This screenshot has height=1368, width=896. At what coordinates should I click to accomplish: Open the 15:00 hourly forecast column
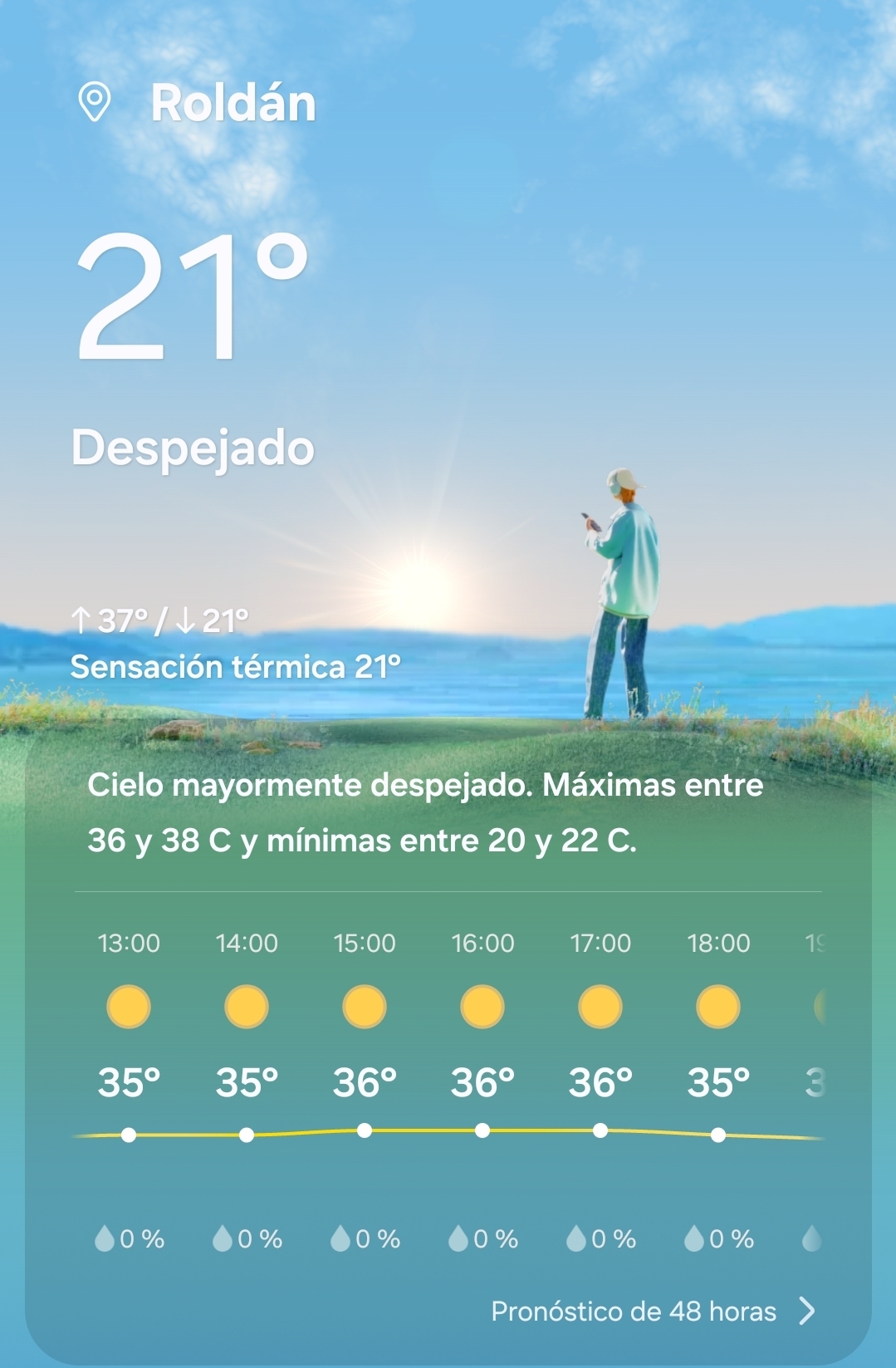tap(365, 1080)
